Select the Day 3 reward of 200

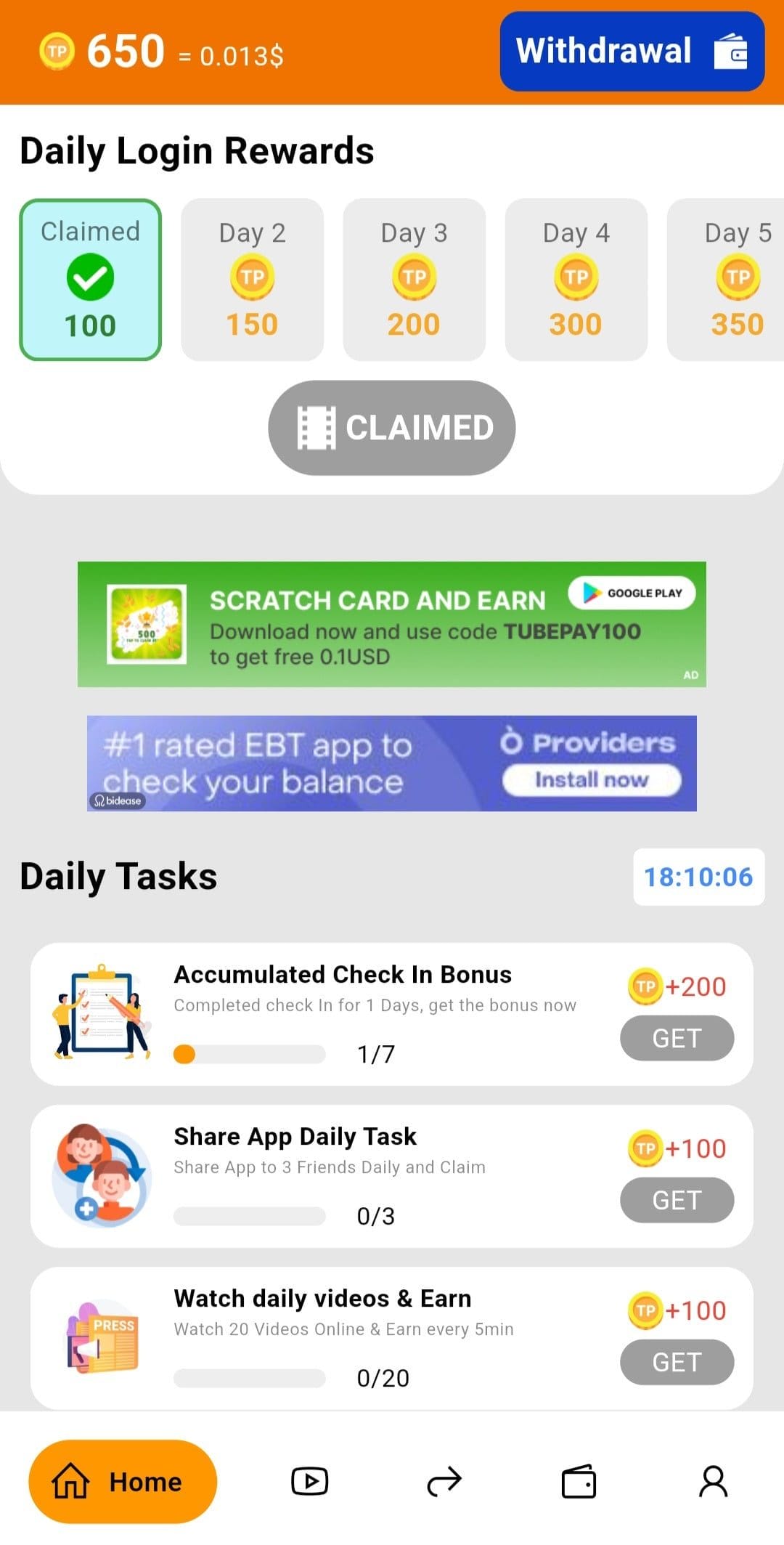pyautogui.click(x=414, y=280)
